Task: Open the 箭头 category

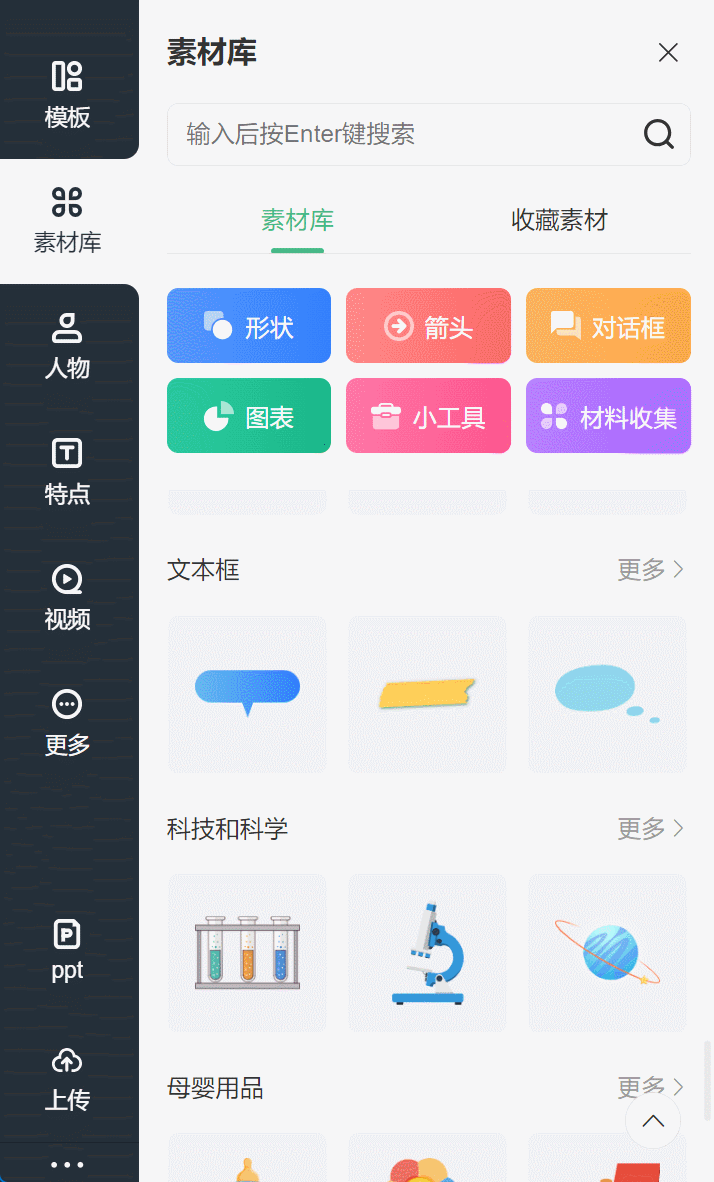Action: (428, 326)
